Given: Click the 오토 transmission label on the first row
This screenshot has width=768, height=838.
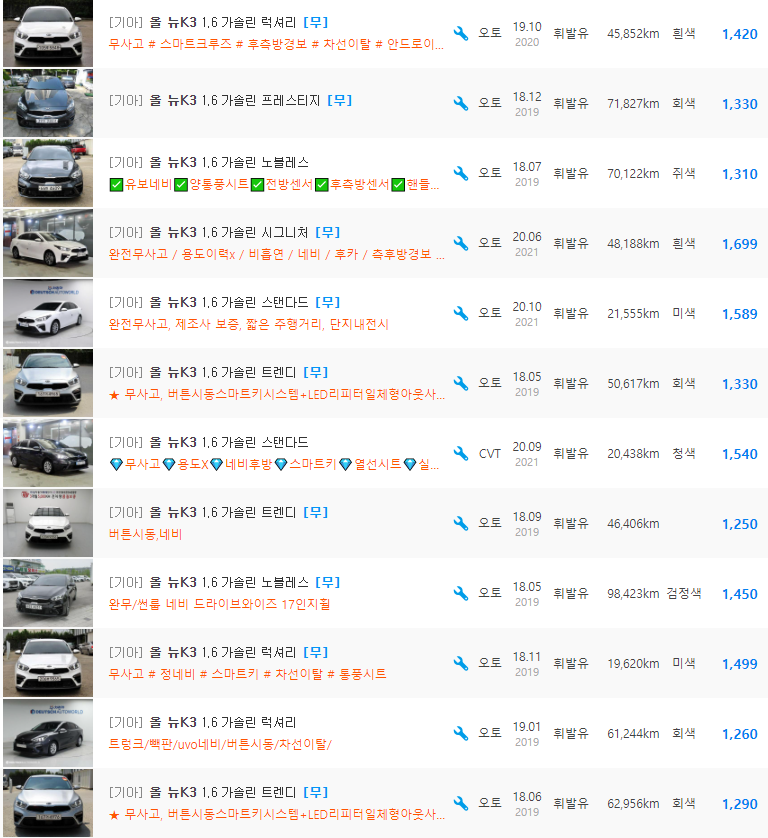Looking at the screenshot, I should point(489,32).
